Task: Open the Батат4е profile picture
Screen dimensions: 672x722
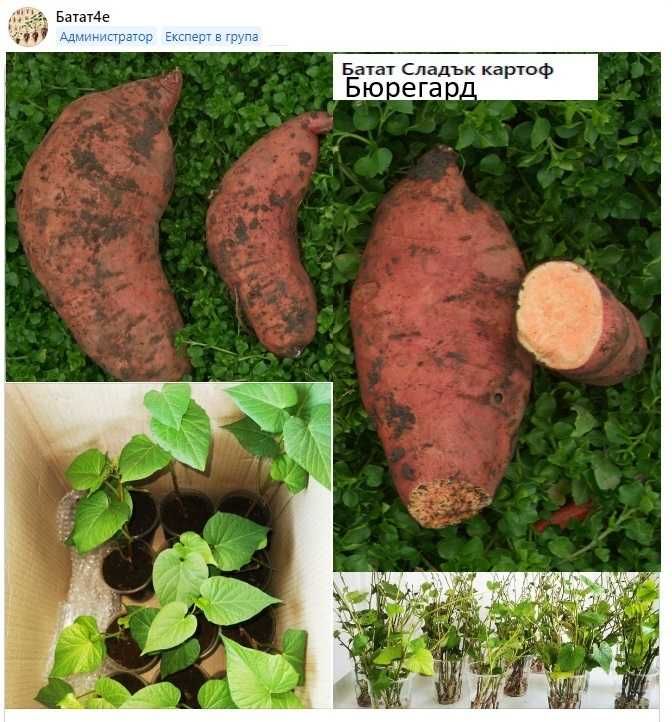Action: (x=27, y=26)
